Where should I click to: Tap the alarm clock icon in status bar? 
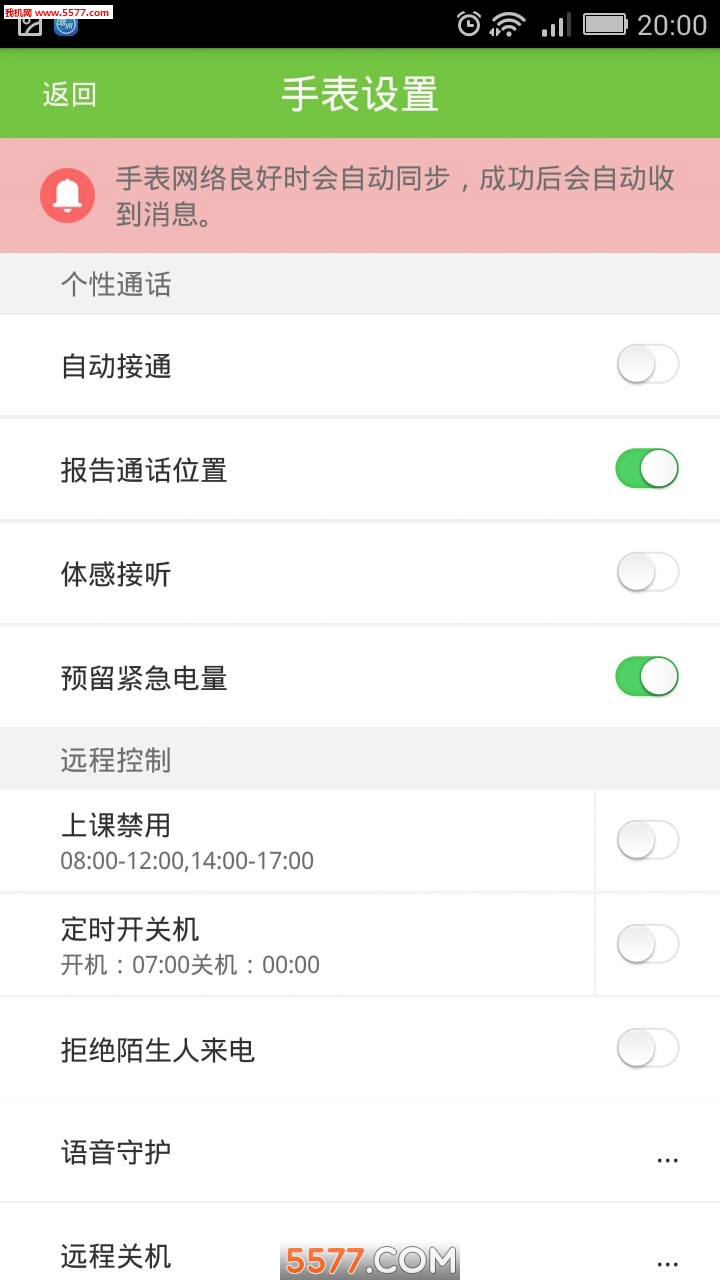point(467,24)
